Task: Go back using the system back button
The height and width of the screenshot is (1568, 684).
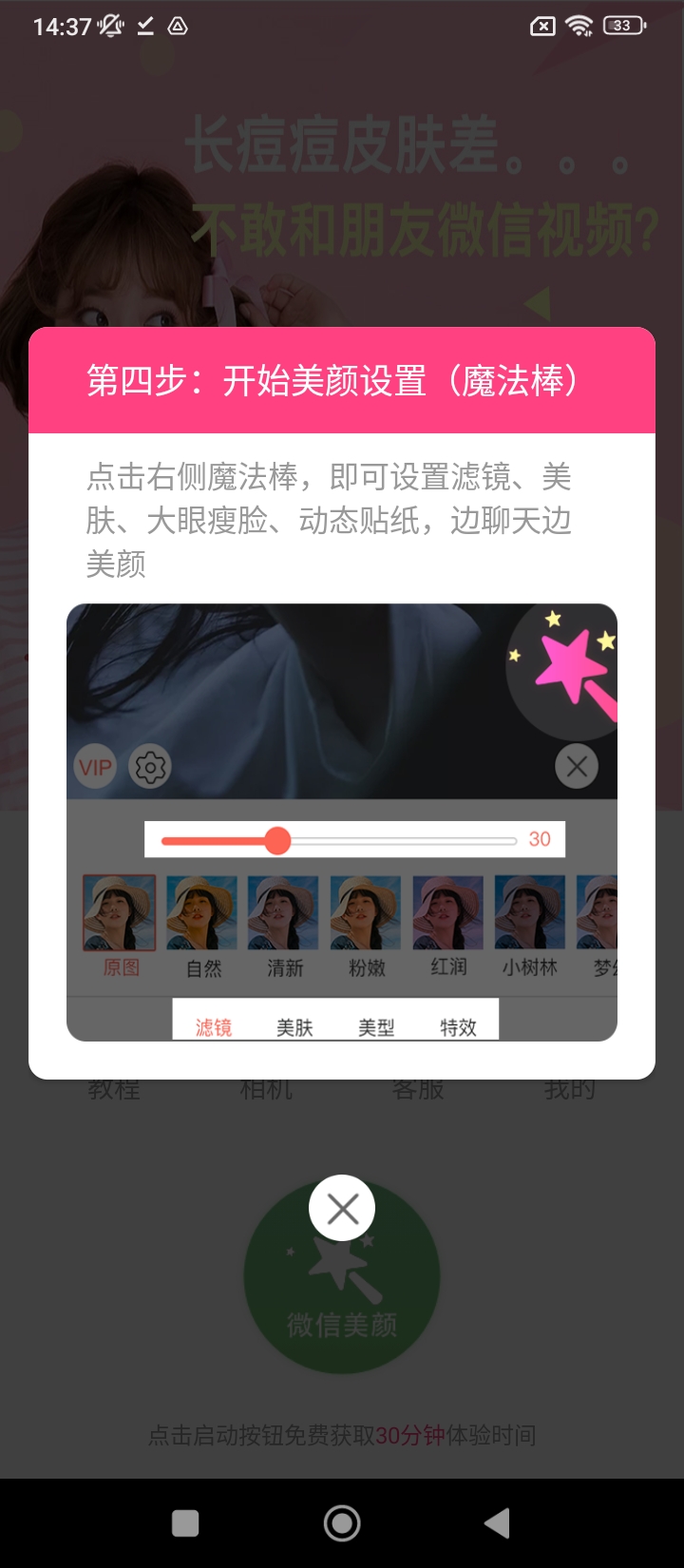Action: pyautogui.click(x=498, y=1523)
